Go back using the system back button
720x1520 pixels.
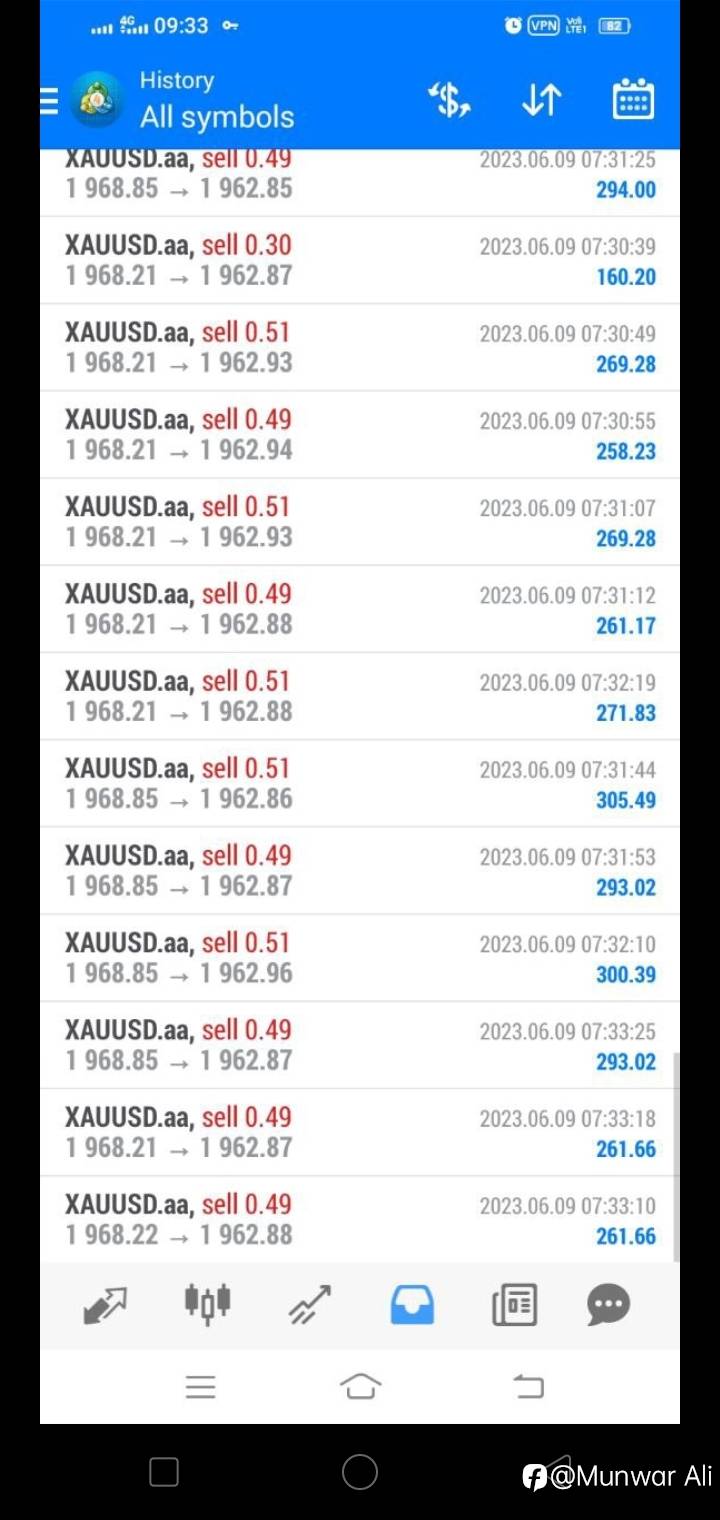point(528,1386)
